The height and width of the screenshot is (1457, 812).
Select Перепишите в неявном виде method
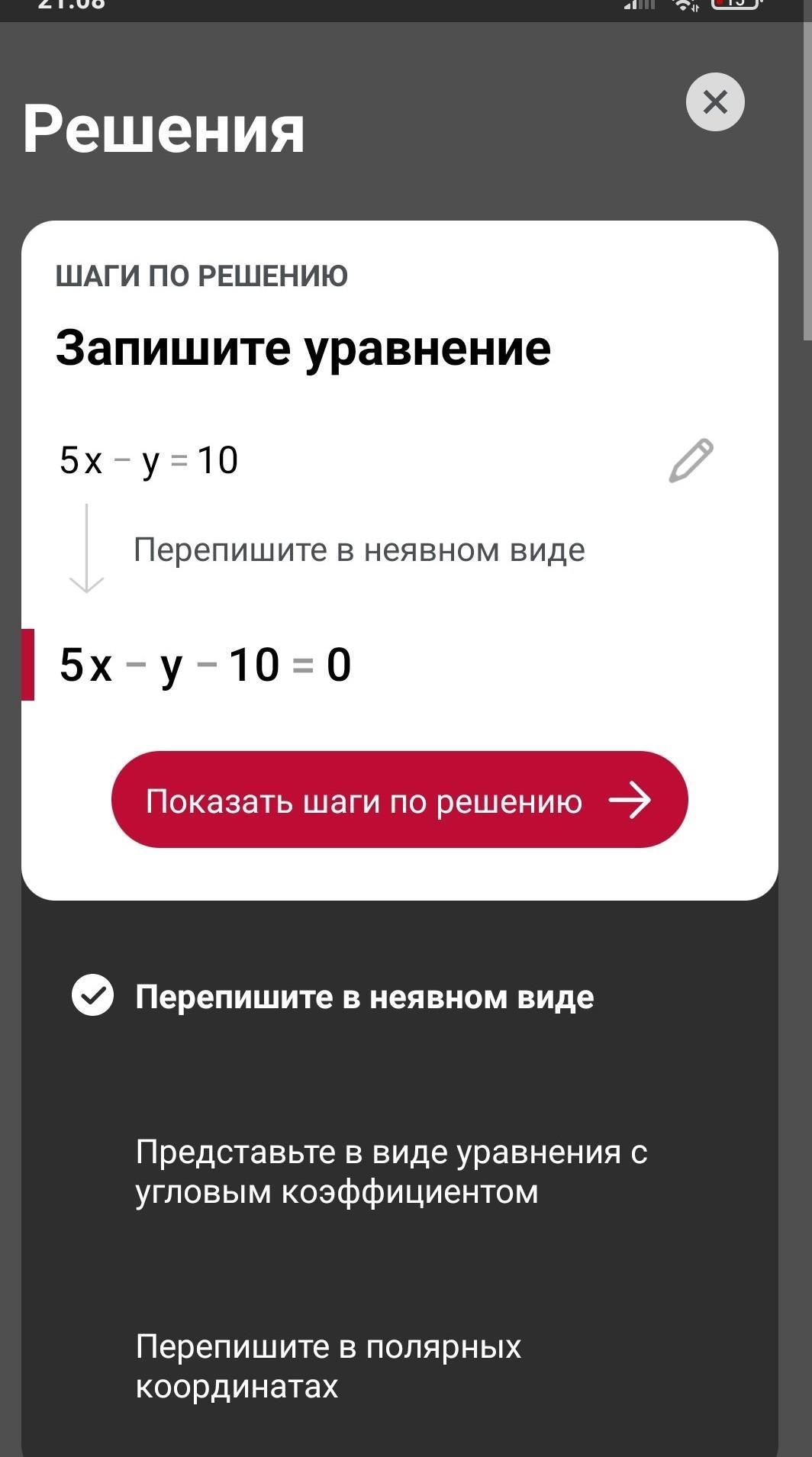pos(364,997)
